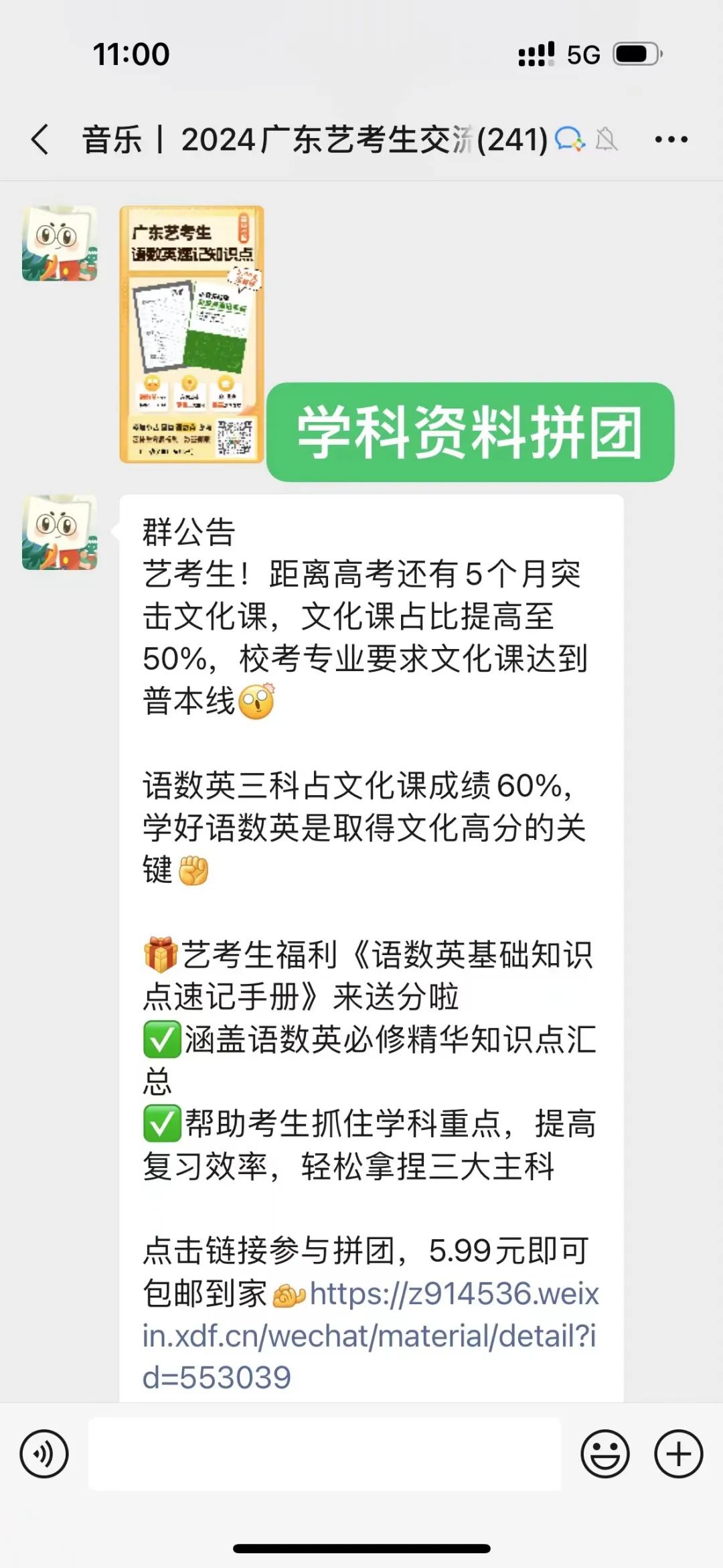The height and width of the screenshot is (1568, 723).
Task: Tap the sender's avatar beside the poster image
Action: point(60,243)
